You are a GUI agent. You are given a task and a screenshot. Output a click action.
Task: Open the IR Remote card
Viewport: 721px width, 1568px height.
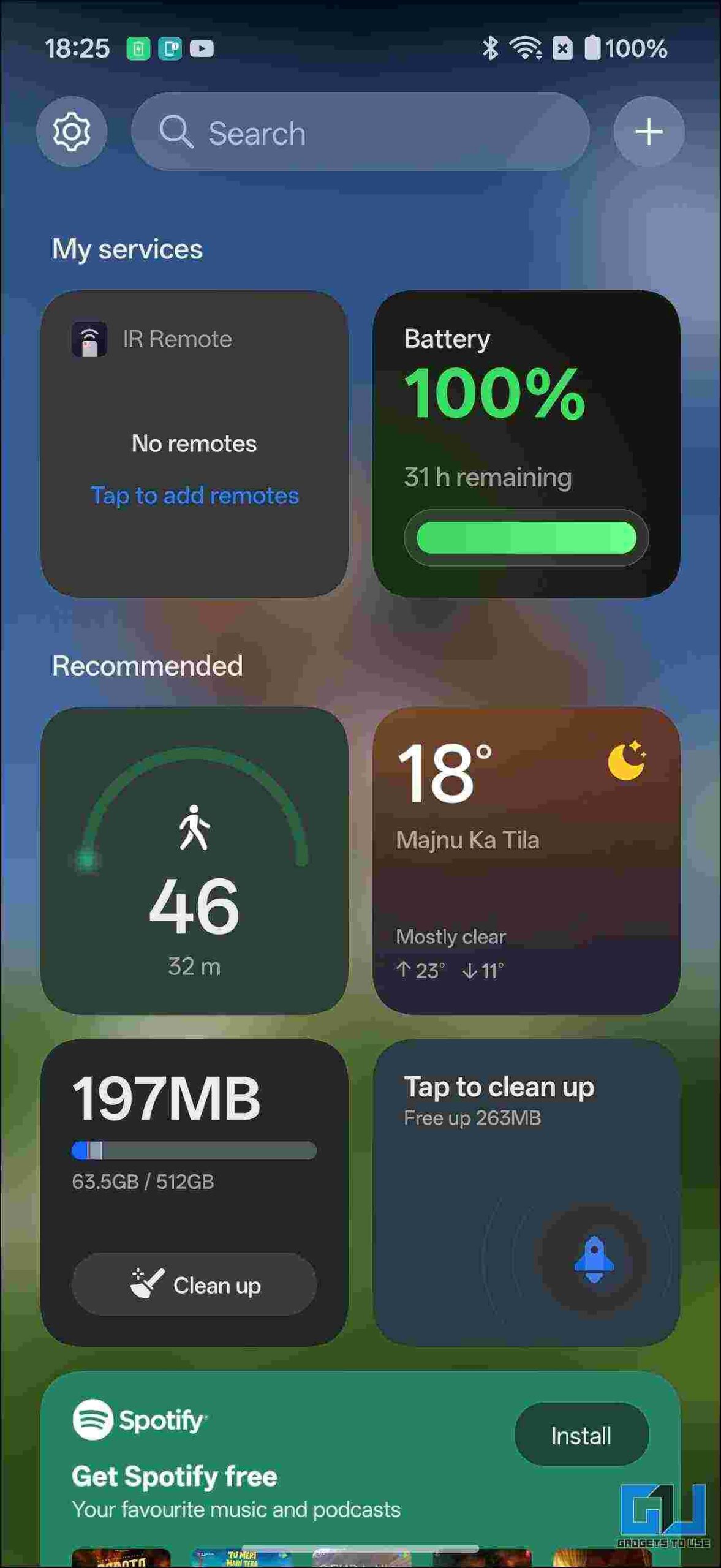point(194,392)
